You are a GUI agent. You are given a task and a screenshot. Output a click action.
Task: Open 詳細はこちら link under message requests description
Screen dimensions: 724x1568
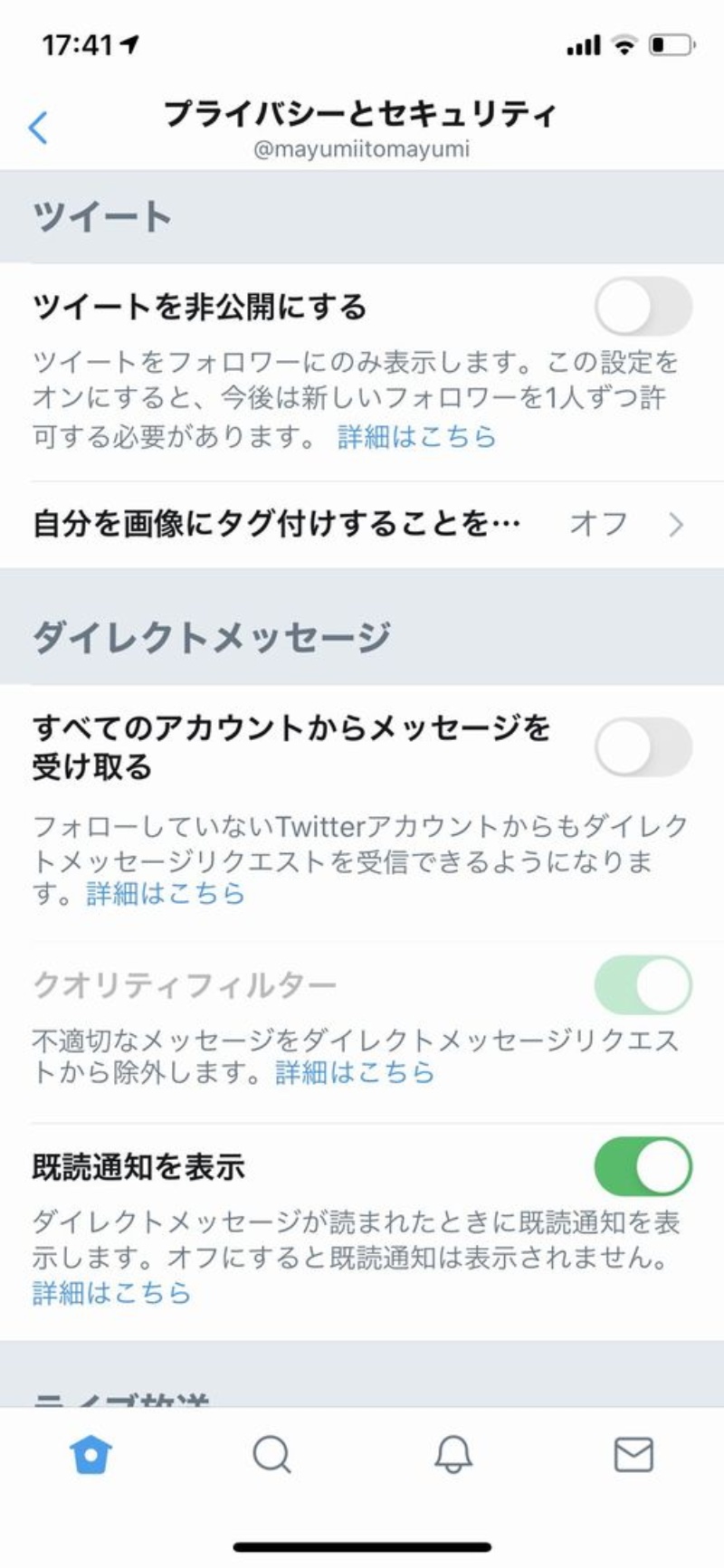coord(166,894)
